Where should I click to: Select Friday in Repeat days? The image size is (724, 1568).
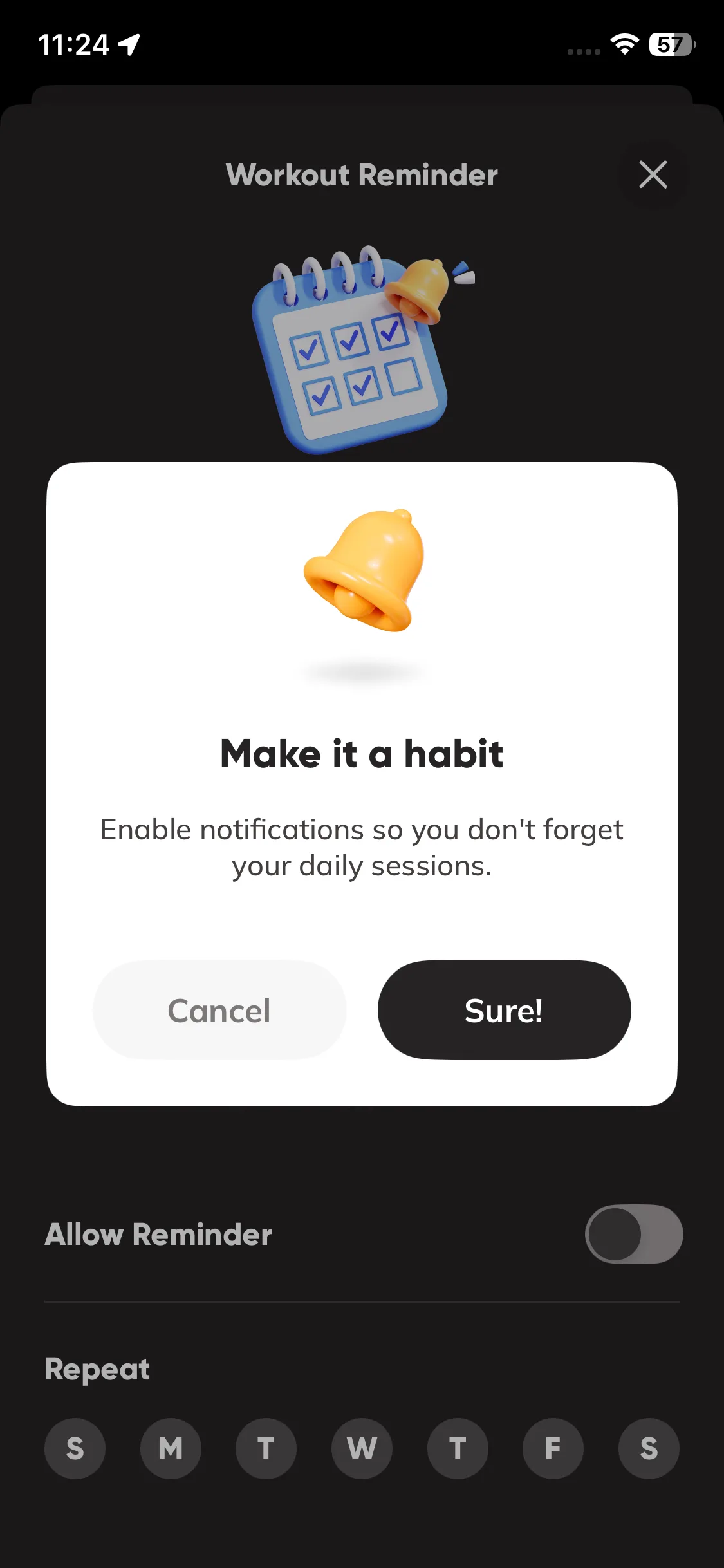tap(553, 1448)
